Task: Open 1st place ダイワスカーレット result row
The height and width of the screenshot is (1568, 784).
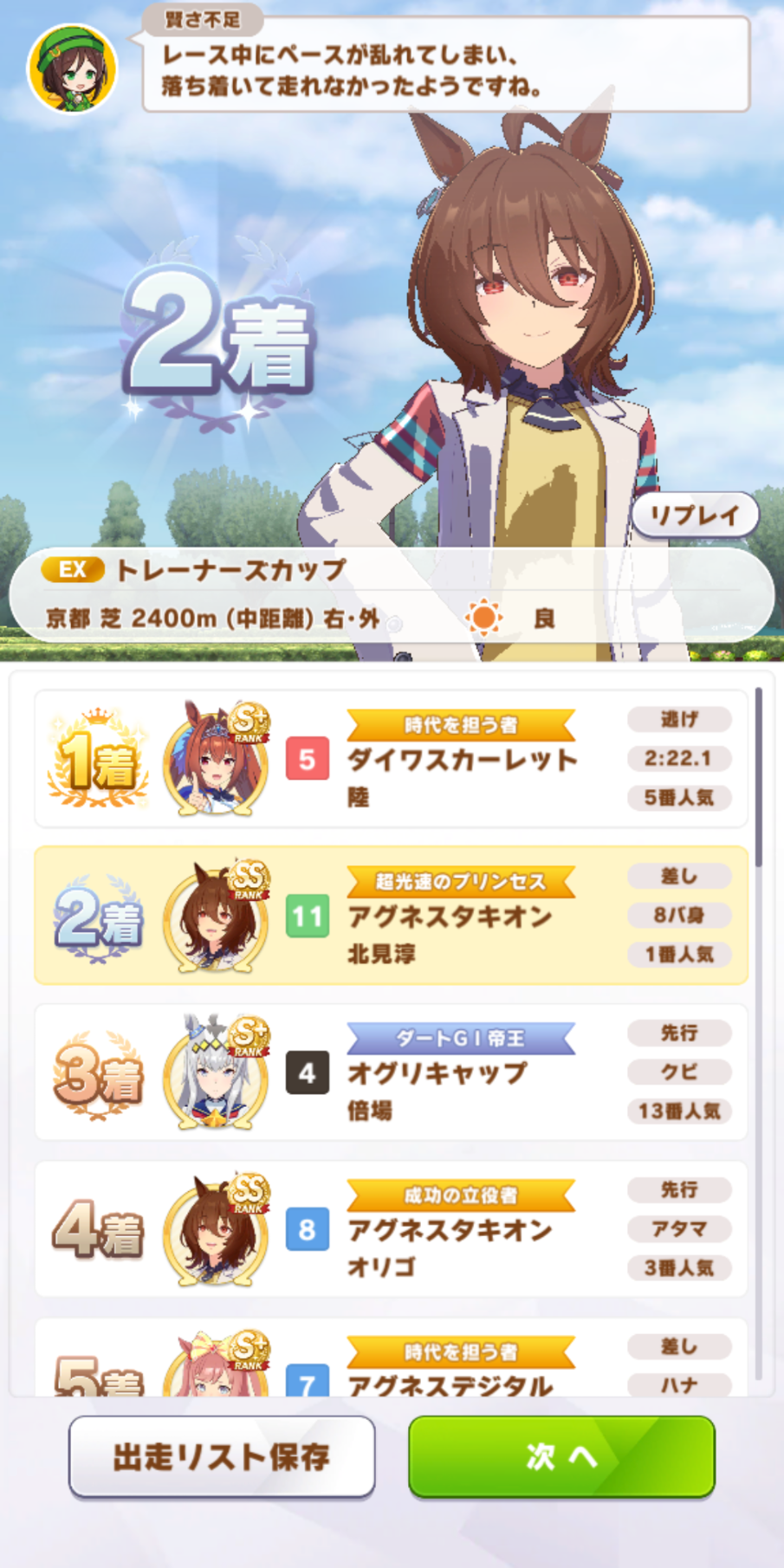Action: pos(391,759)
